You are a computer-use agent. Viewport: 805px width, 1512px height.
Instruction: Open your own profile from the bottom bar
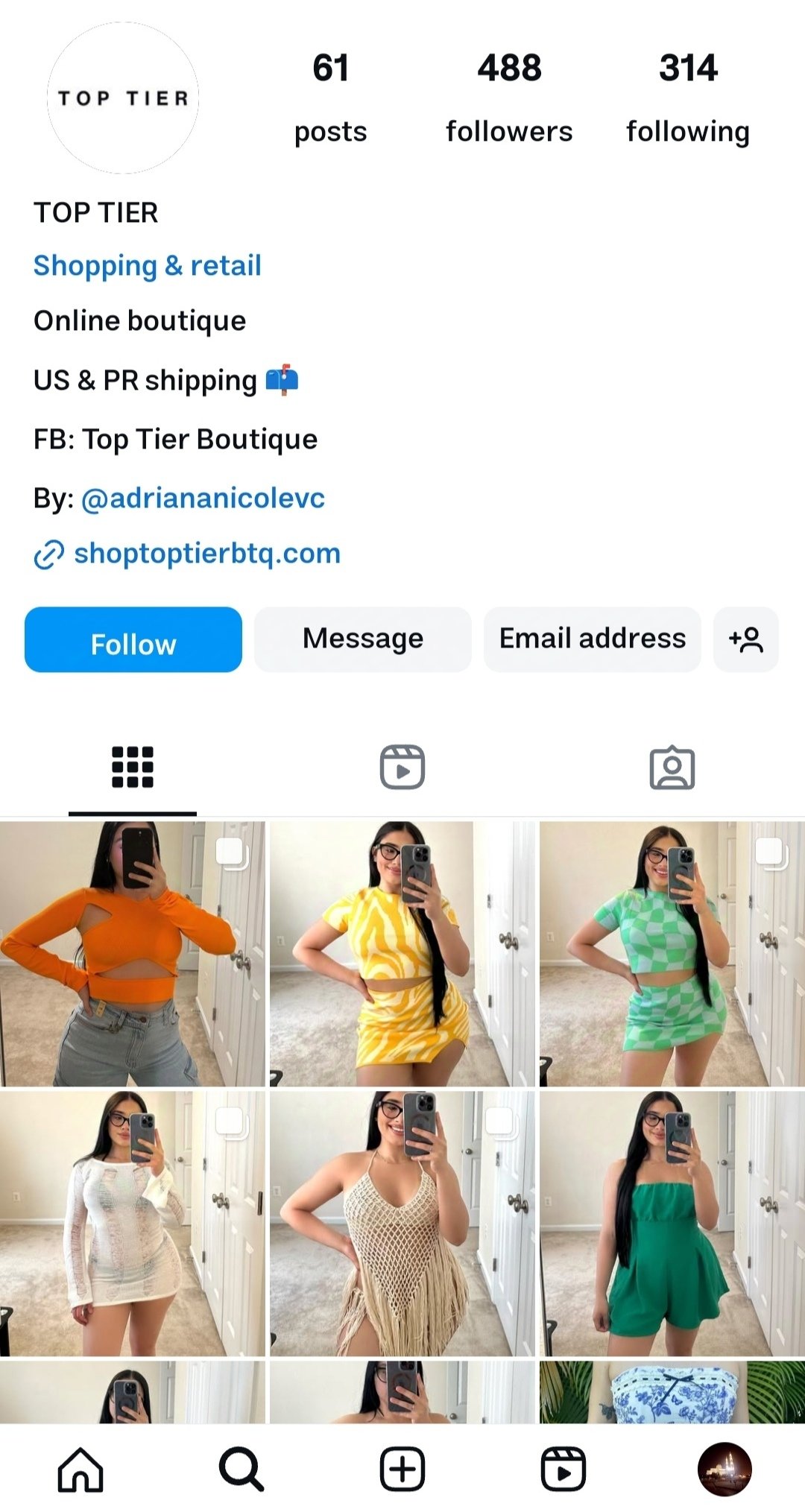(x=724, y=1470)
